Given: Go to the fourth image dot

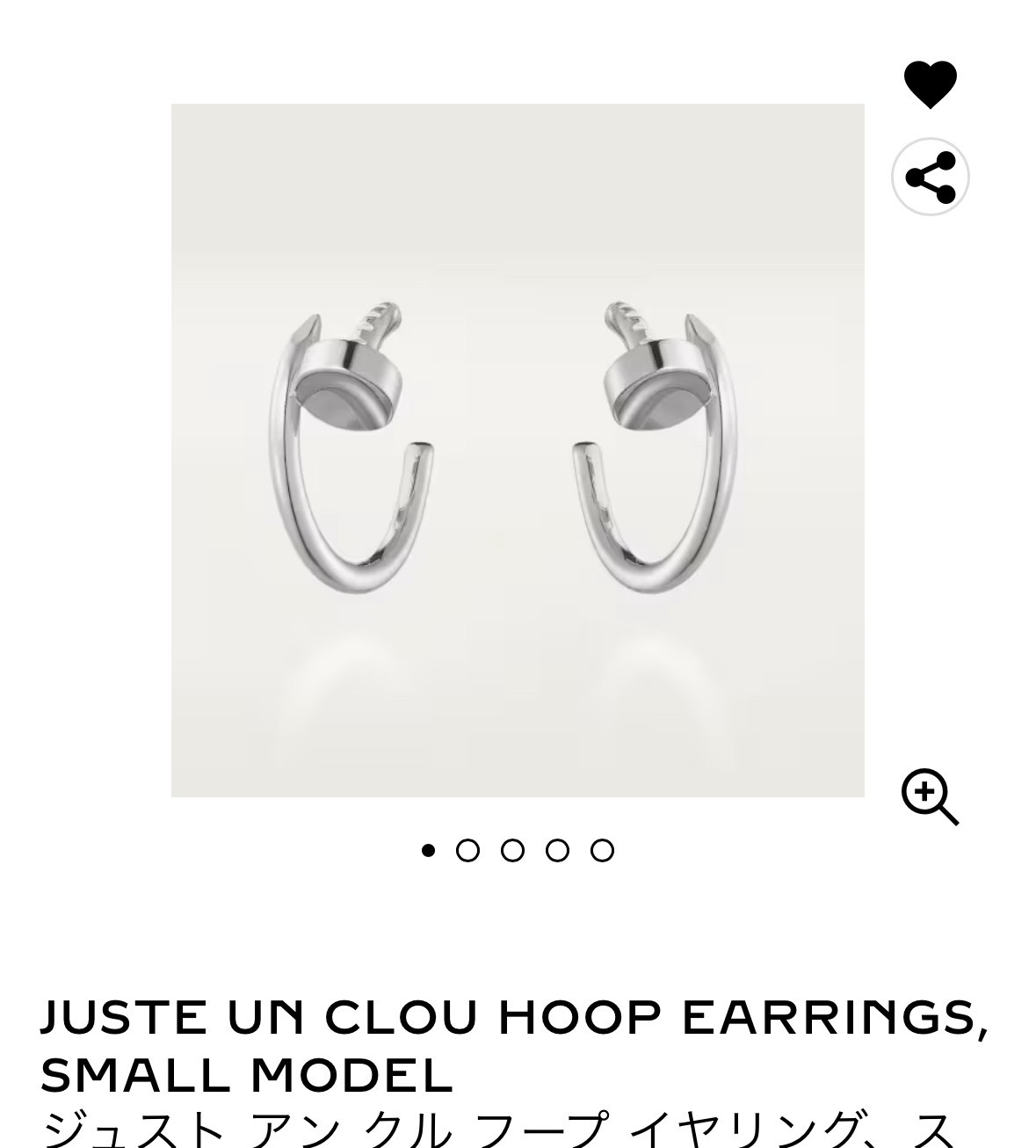Looking at the screenshot, I should [557, 850].
